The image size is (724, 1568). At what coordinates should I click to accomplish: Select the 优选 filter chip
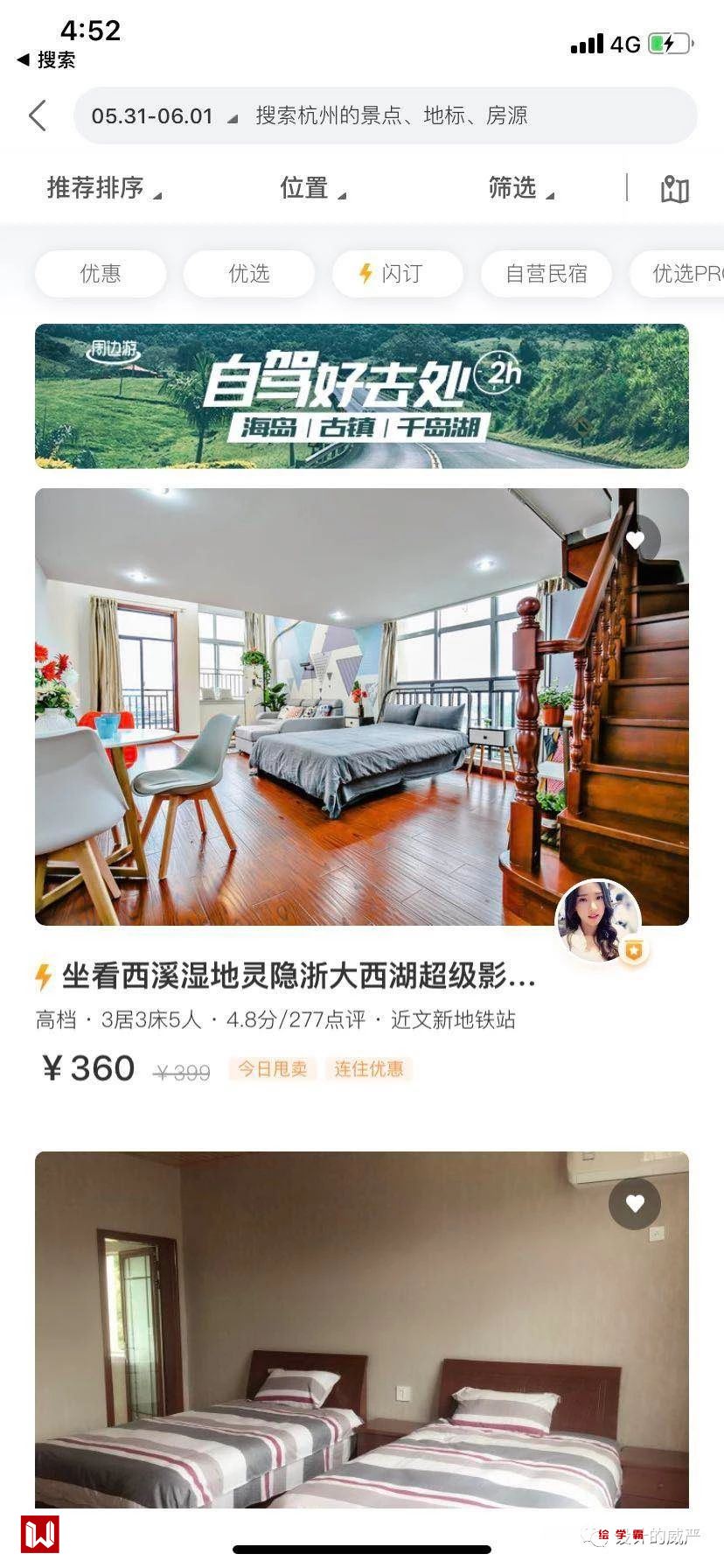[x=248, y=274]
